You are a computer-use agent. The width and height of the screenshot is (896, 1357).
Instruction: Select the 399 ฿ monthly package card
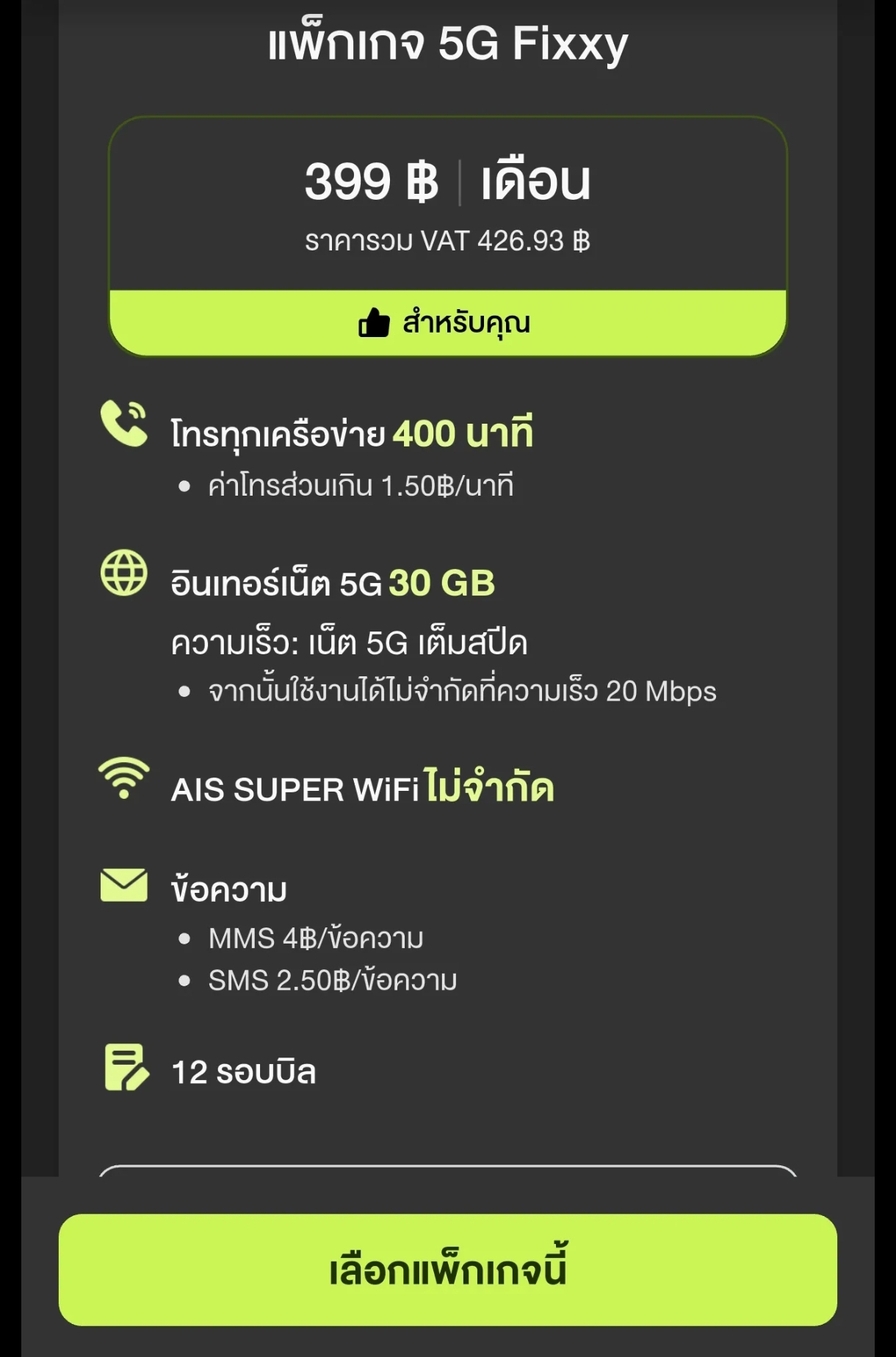tap(447, 236)
